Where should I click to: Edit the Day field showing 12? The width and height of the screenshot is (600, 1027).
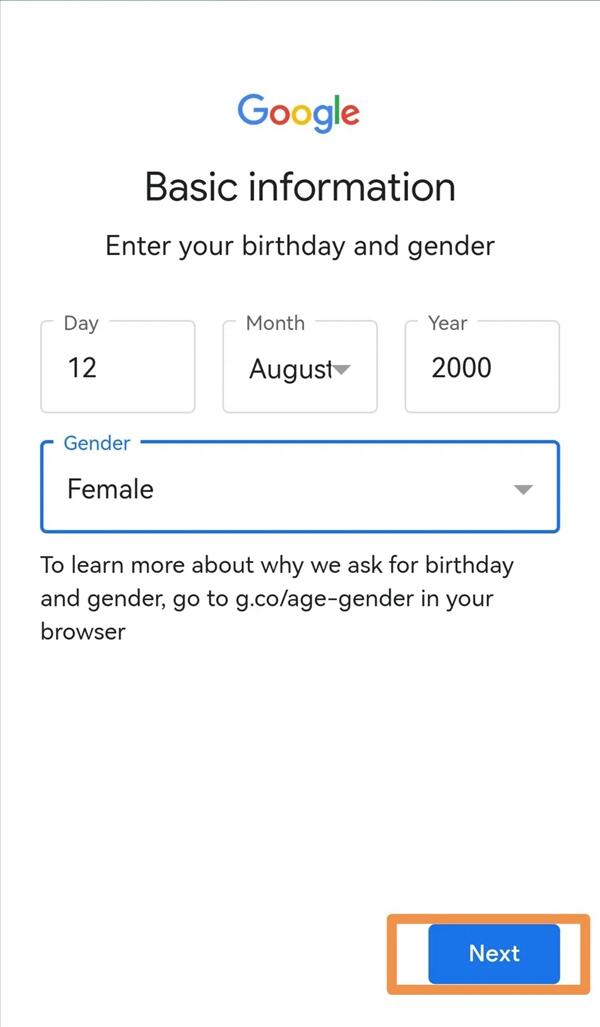117,368
